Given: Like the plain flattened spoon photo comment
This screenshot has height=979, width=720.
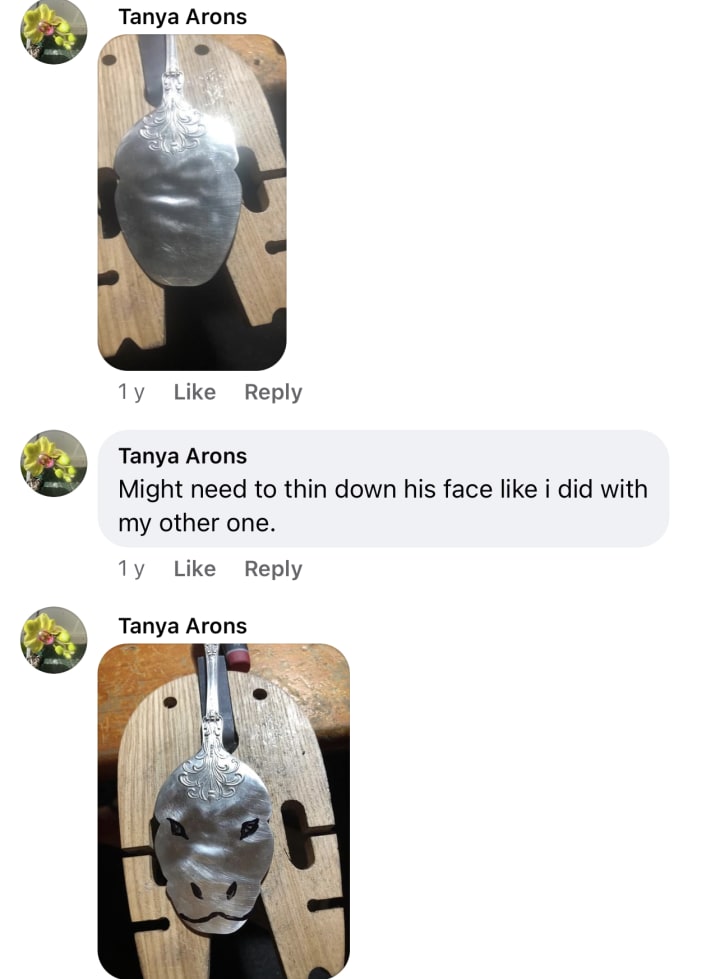Looking at the screenshot, I should [194, 392].
